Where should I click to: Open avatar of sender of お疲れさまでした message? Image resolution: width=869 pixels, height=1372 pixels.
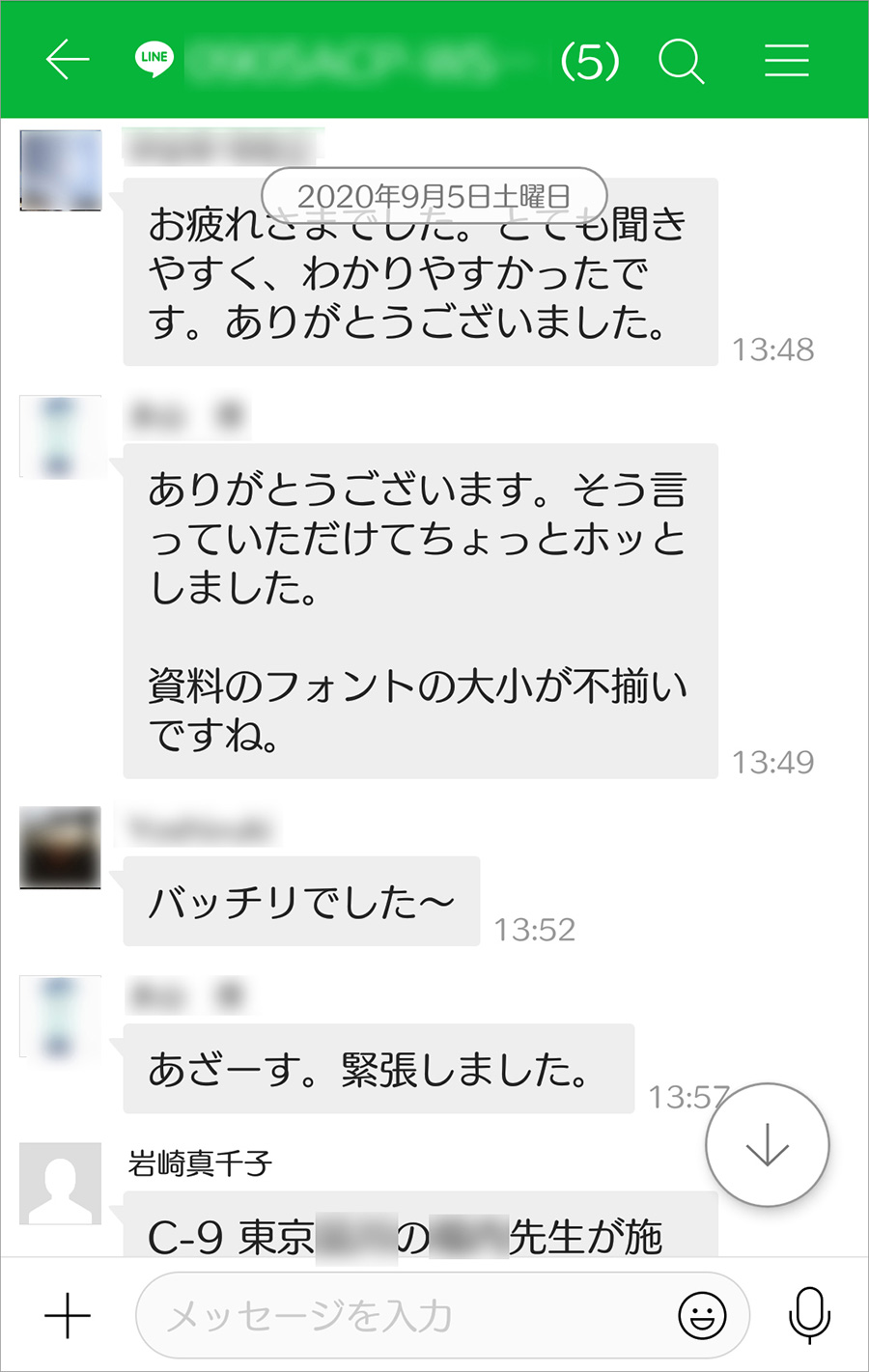pyautogui.click(x=61, y=170)
